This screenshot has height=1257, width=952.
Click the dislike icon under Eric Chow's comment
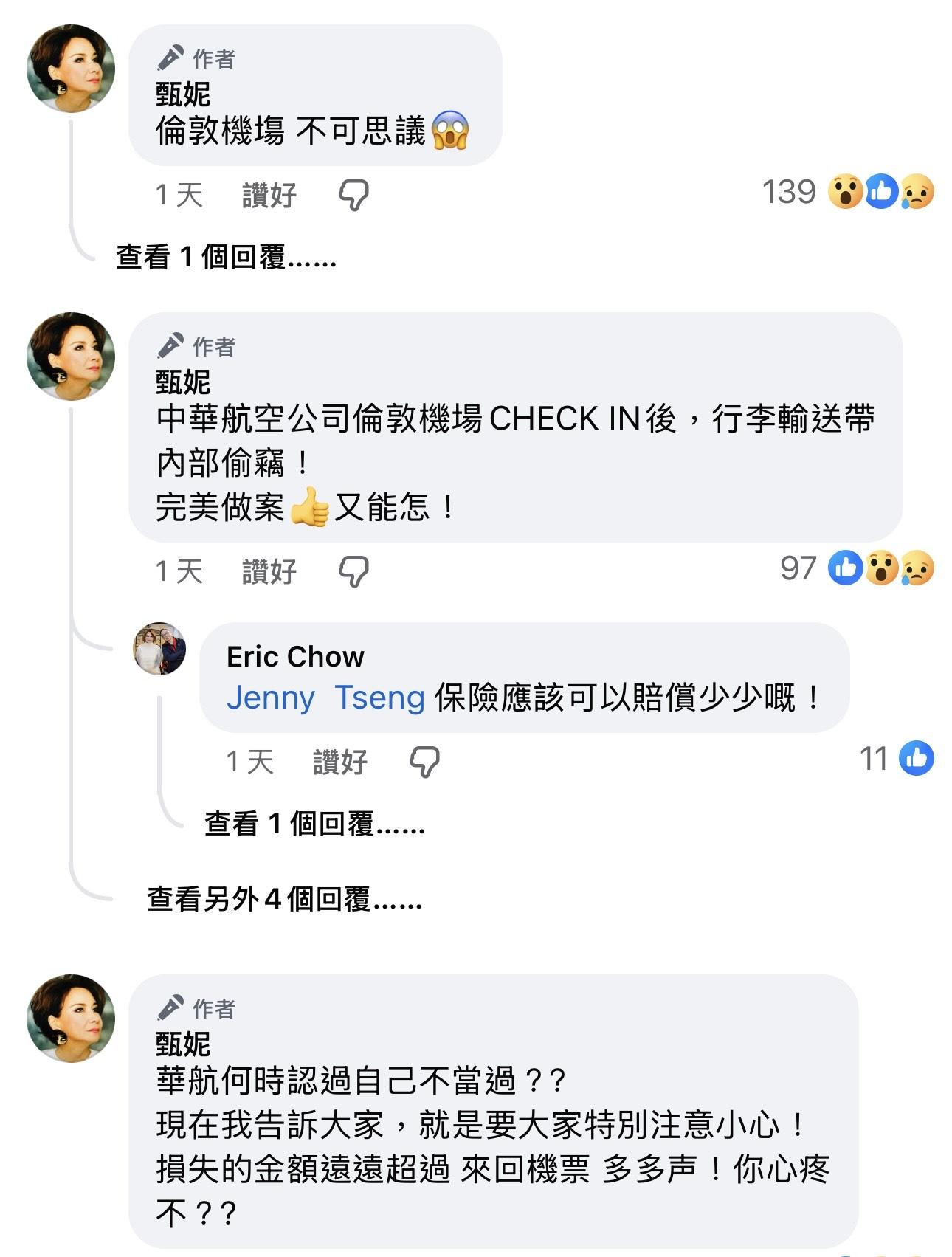coord(423,765)
